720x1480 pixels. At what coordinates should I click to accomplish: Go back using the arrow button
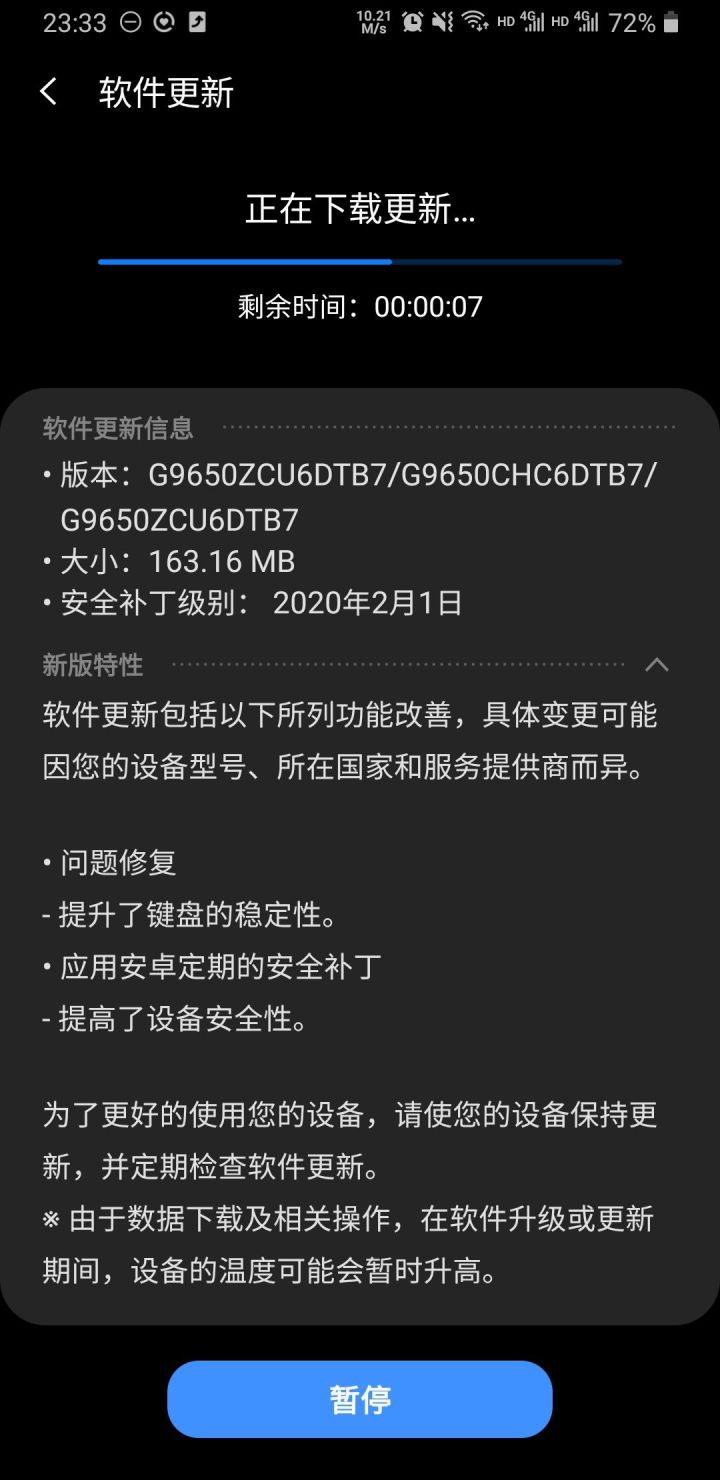(x=47, y=92)
